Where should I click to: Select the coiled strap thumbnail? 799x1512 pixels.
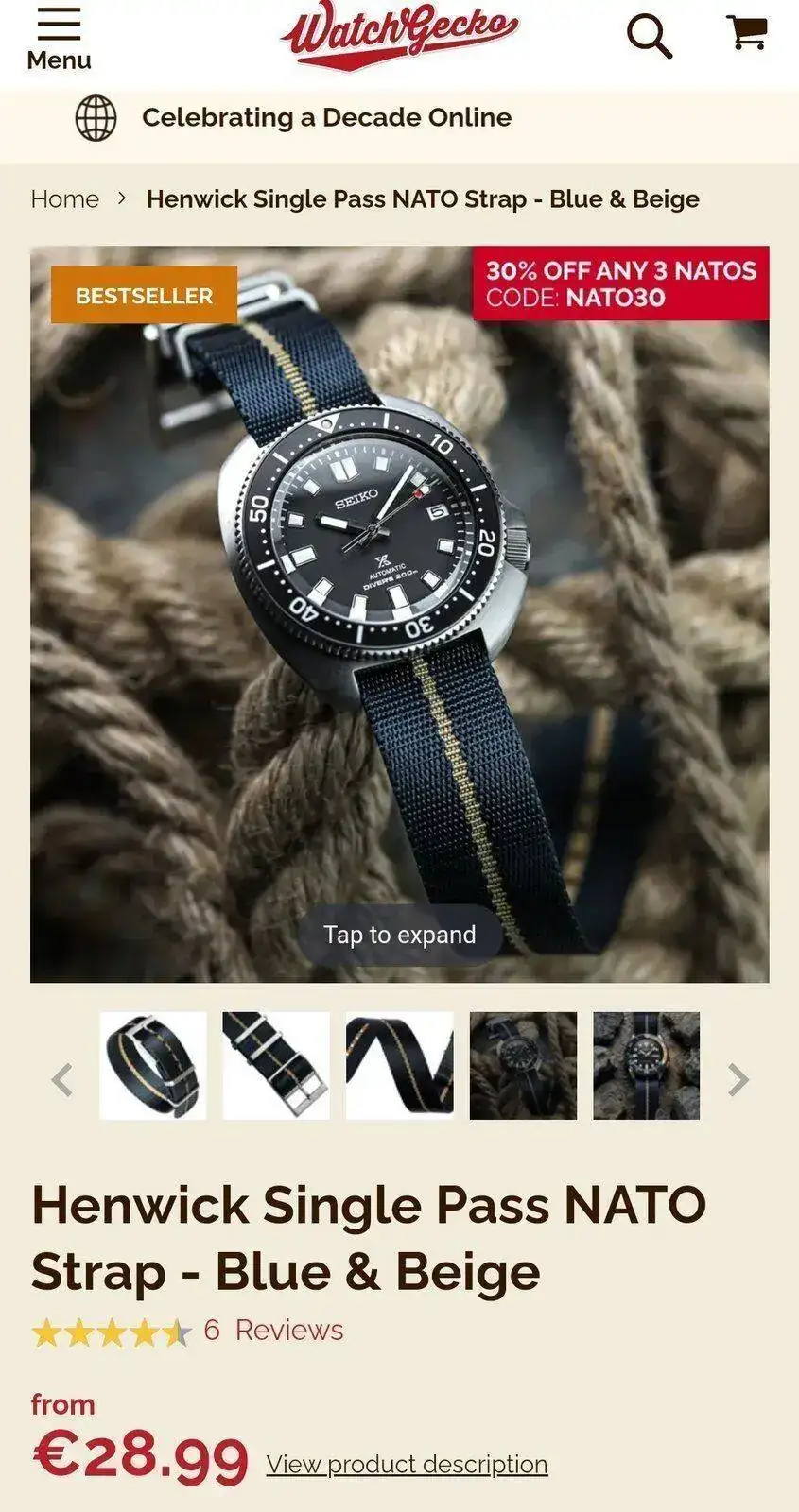(x=153, y=1066)
